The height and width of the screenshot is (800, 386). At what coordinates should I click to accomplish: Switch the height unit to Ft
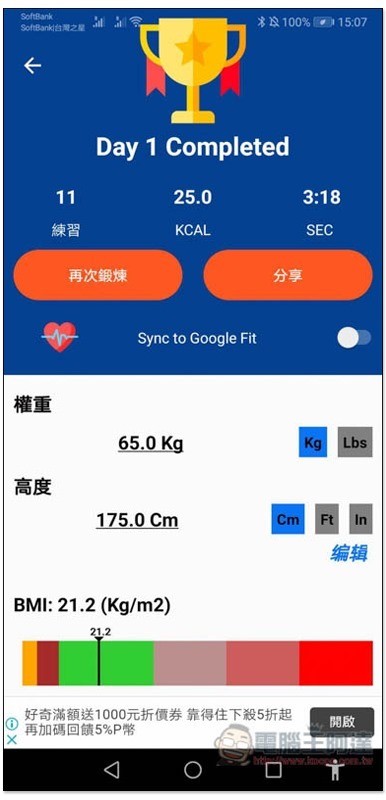point(326,519)
